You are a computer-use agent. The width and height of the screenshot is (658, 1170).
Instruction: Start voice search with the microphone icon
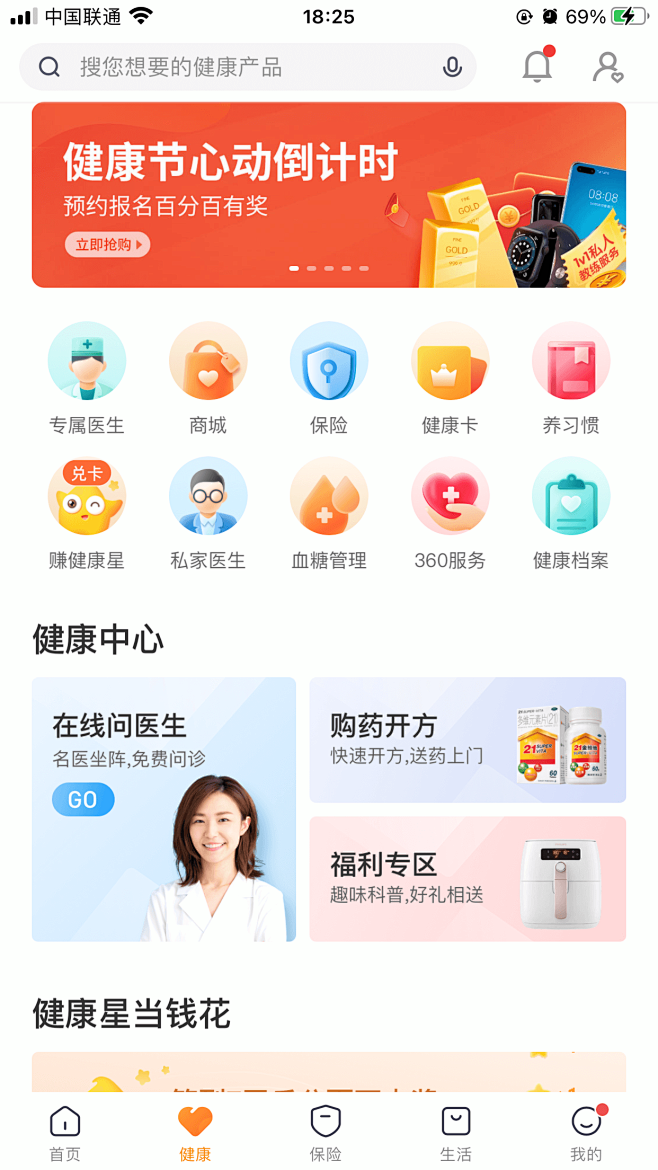[x=452, y=67]
